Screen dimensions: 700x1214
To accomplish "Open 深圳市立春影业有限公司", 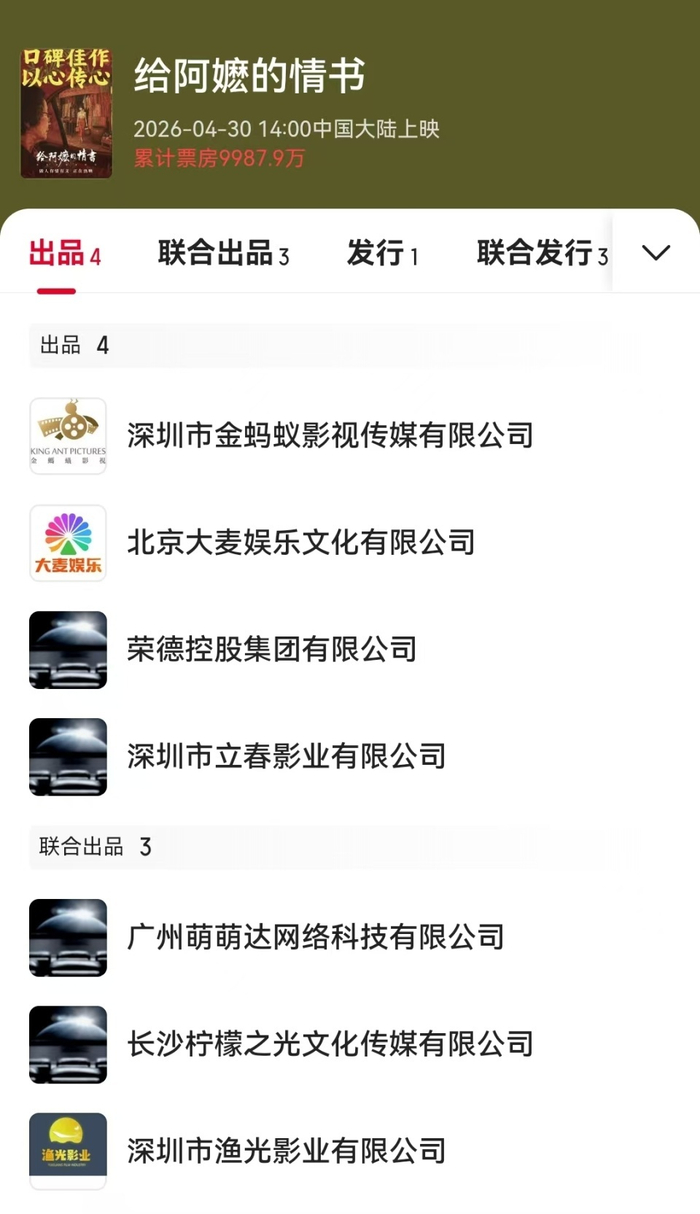I will point(350,757).
